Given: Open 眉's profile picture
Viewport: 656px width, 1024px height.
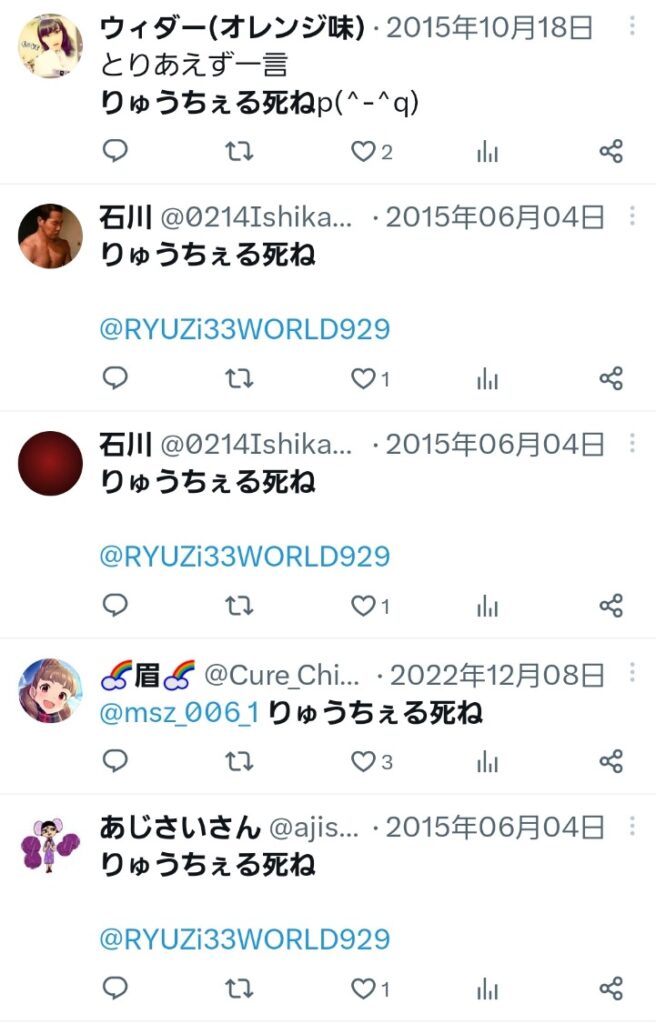Looking at the screenshot, I should (50, 691).
